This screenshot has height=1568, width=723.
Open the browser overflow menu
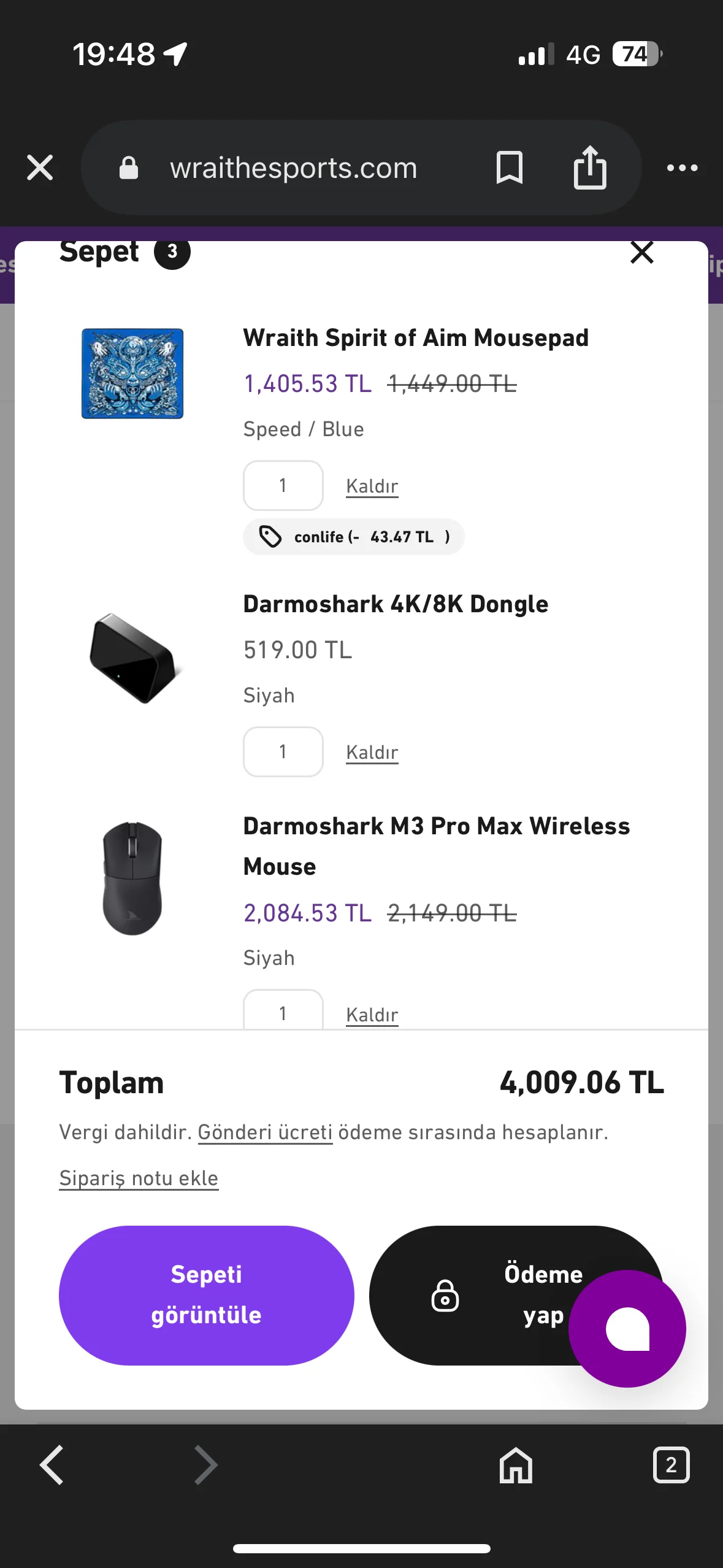click(682, 167)
